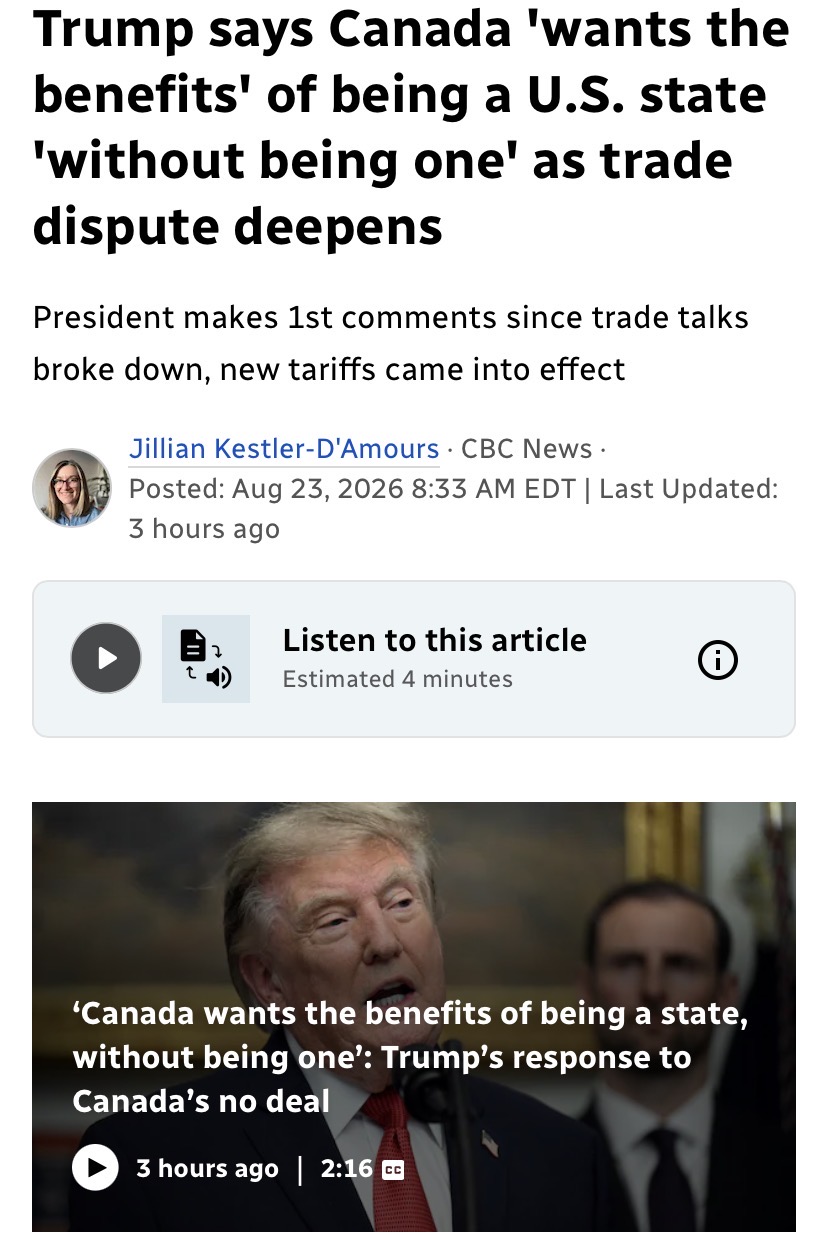Play the Trump response video
Screen dimensions: 828x1244
tap(96, 1168)
